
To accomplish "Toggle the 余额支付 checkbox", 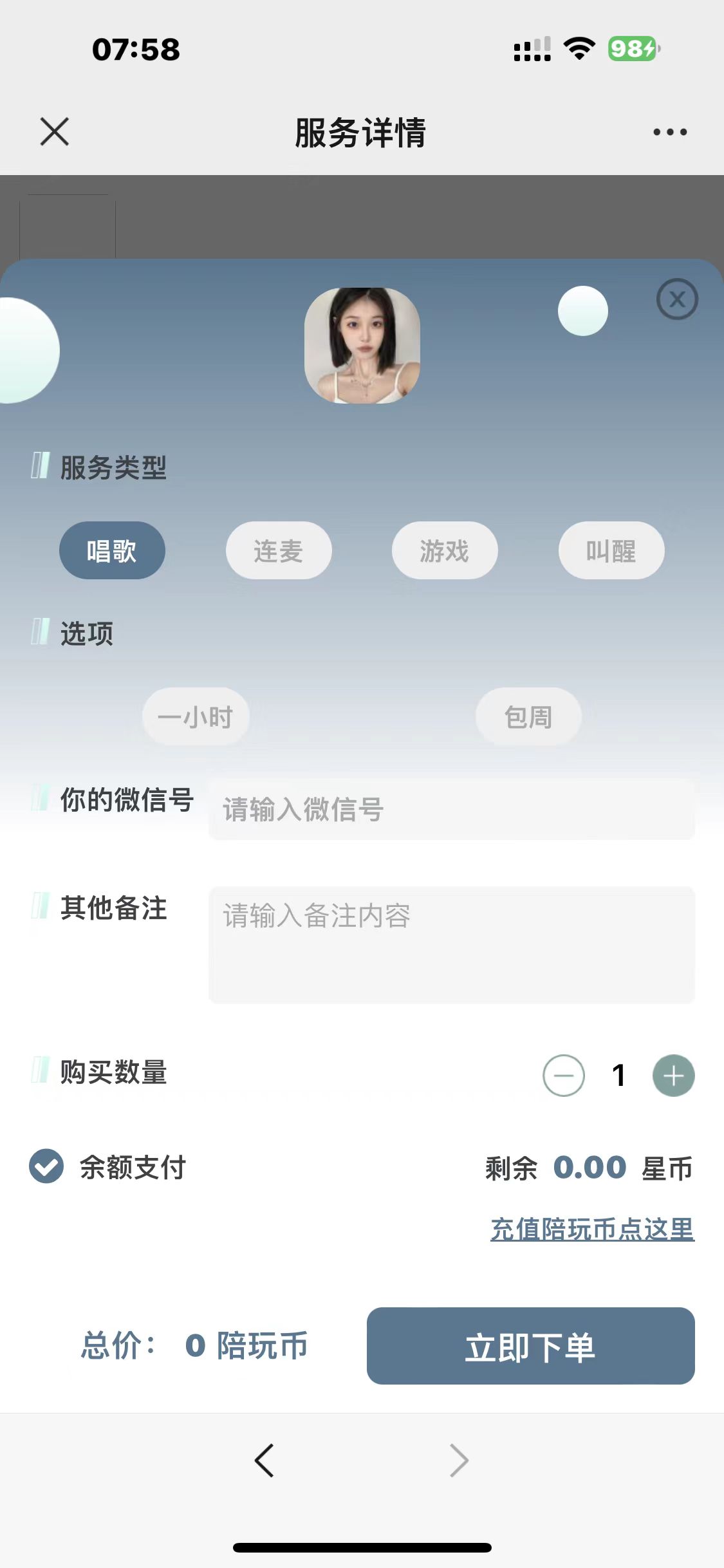I will (46, 1166).
